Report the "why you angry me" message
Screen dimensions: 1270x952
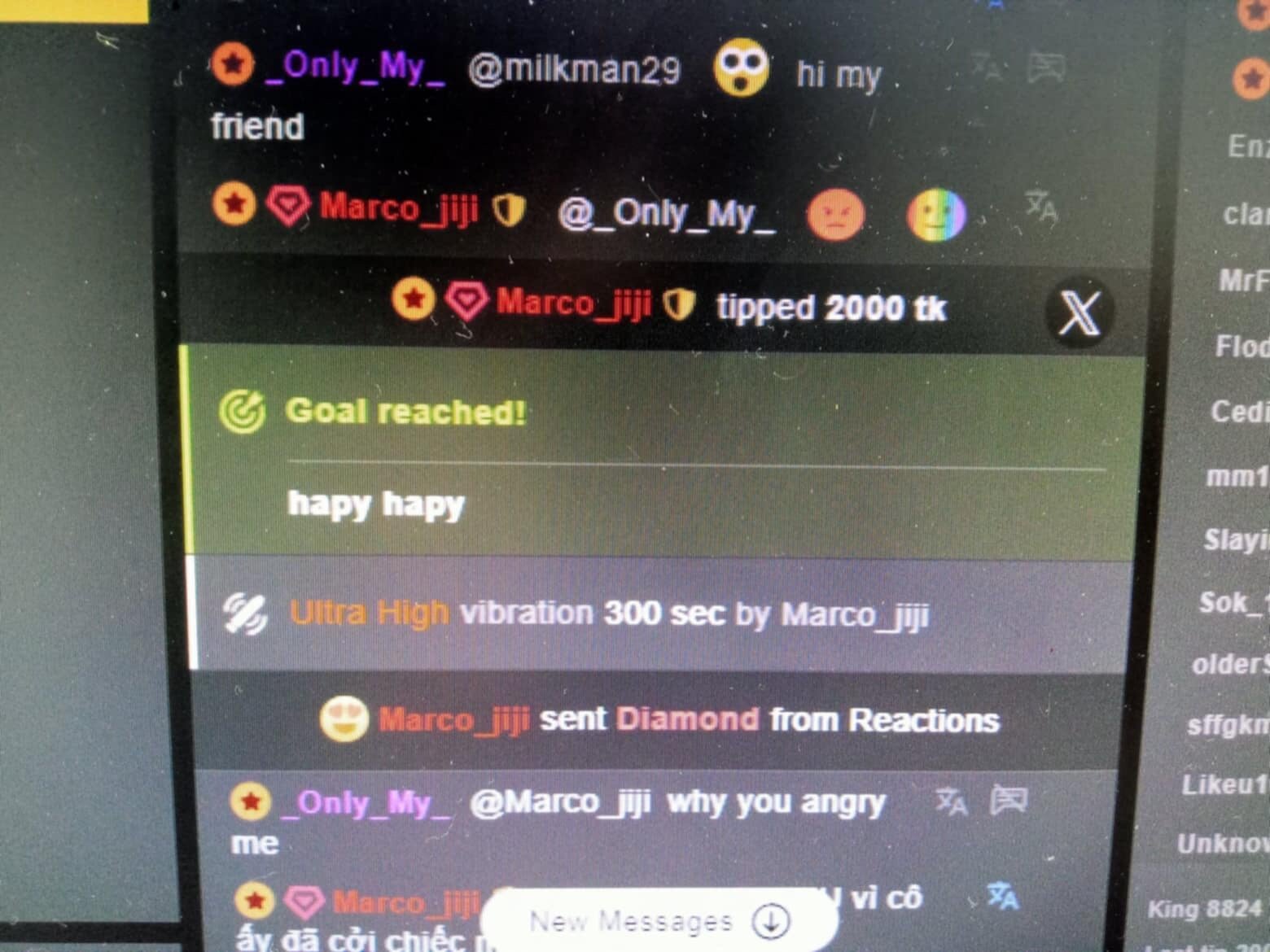pyautogui.click(x=1008, y=801)
